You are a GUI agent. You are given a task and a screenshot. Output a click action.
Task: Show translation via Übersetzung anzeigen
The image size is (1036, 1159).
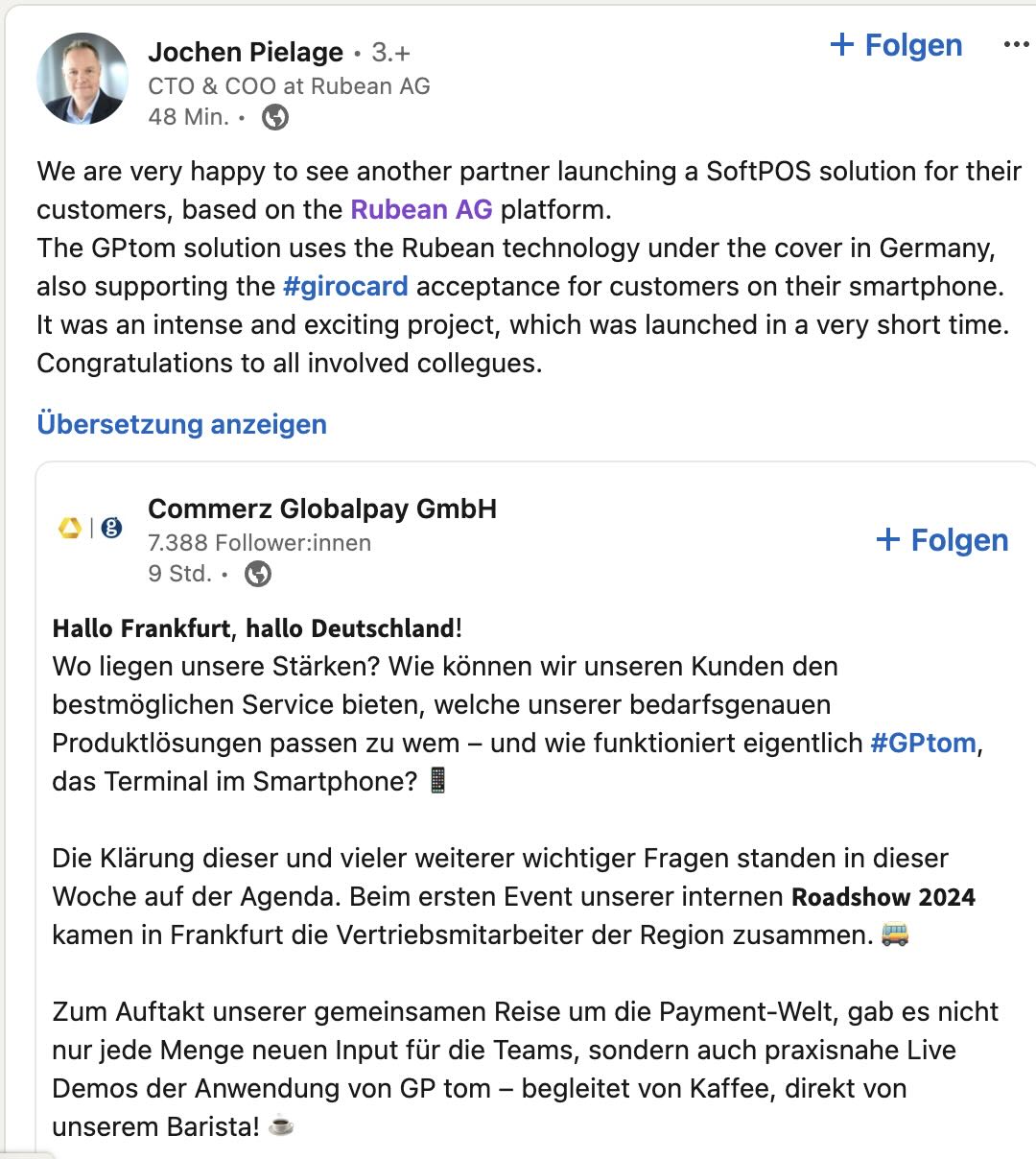181,424
